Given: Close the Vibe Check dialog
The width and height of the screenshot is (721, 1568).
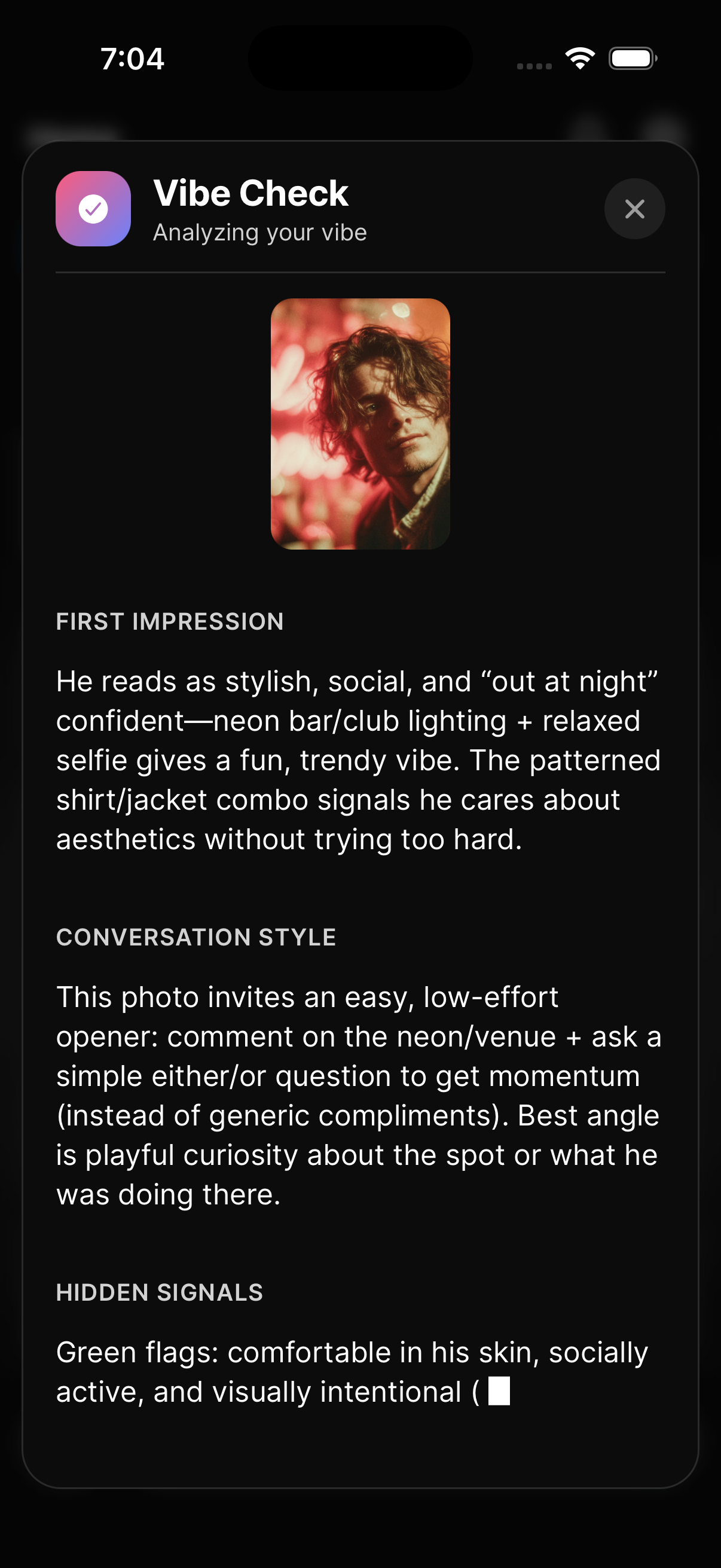Looking at the screenshot, I should [634, 209].
